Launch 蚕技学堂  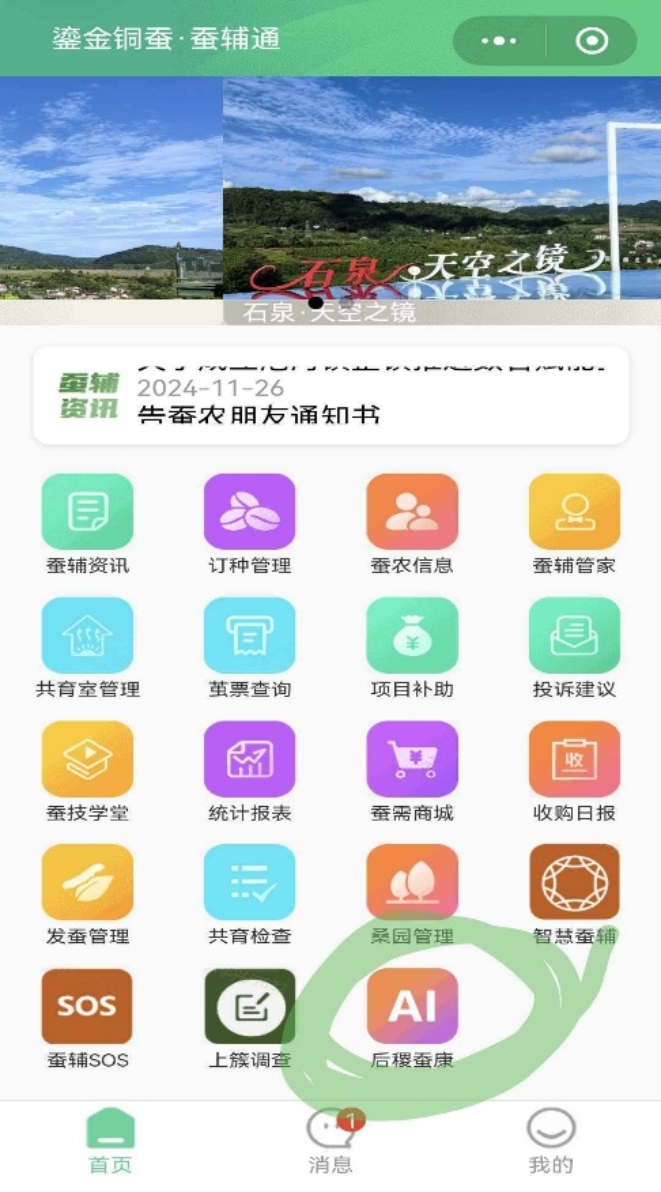coord(87,760)
